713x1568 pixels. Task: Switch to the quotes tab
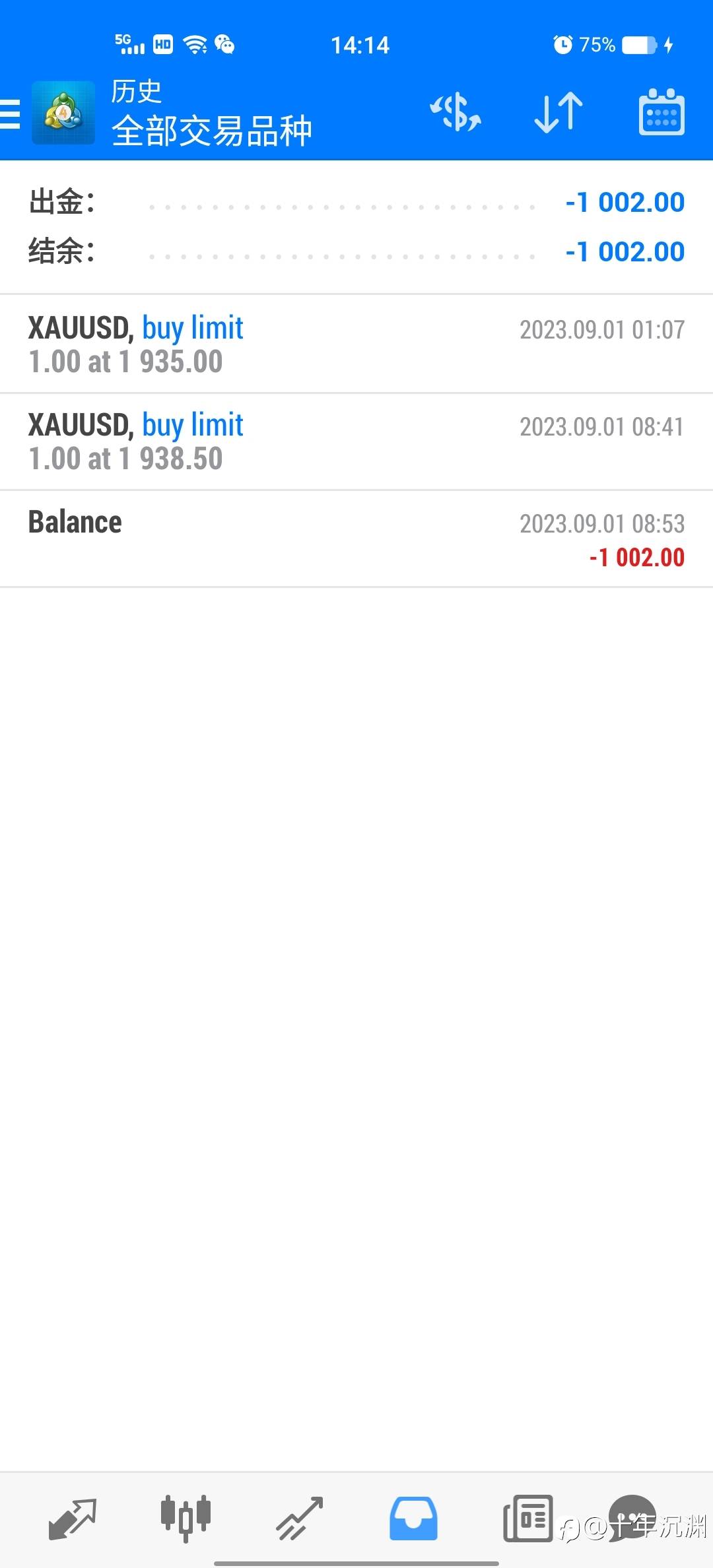73,1518
